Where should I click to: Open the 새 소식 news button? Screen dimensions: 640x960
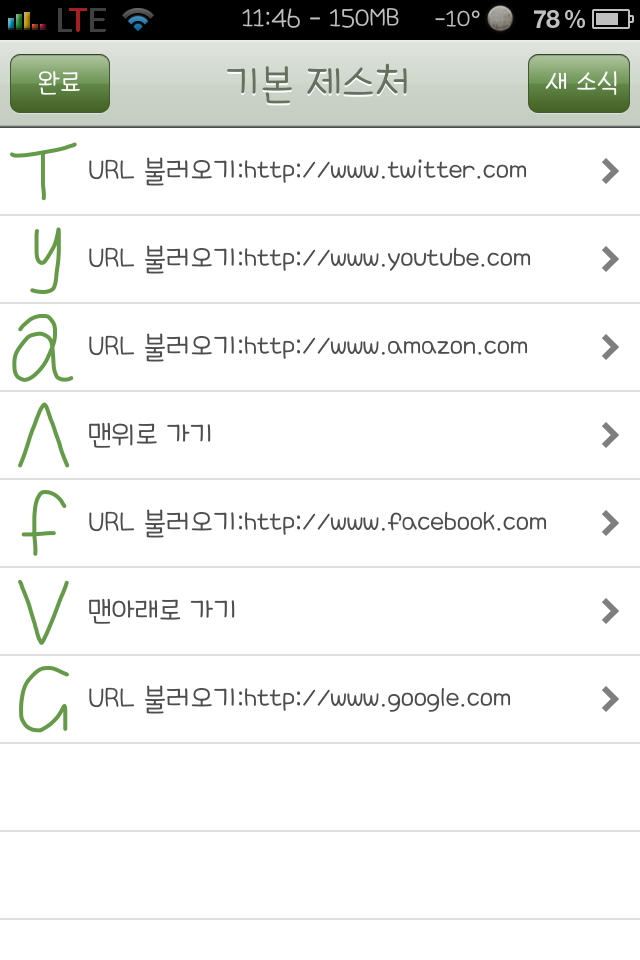pos(580,83)
